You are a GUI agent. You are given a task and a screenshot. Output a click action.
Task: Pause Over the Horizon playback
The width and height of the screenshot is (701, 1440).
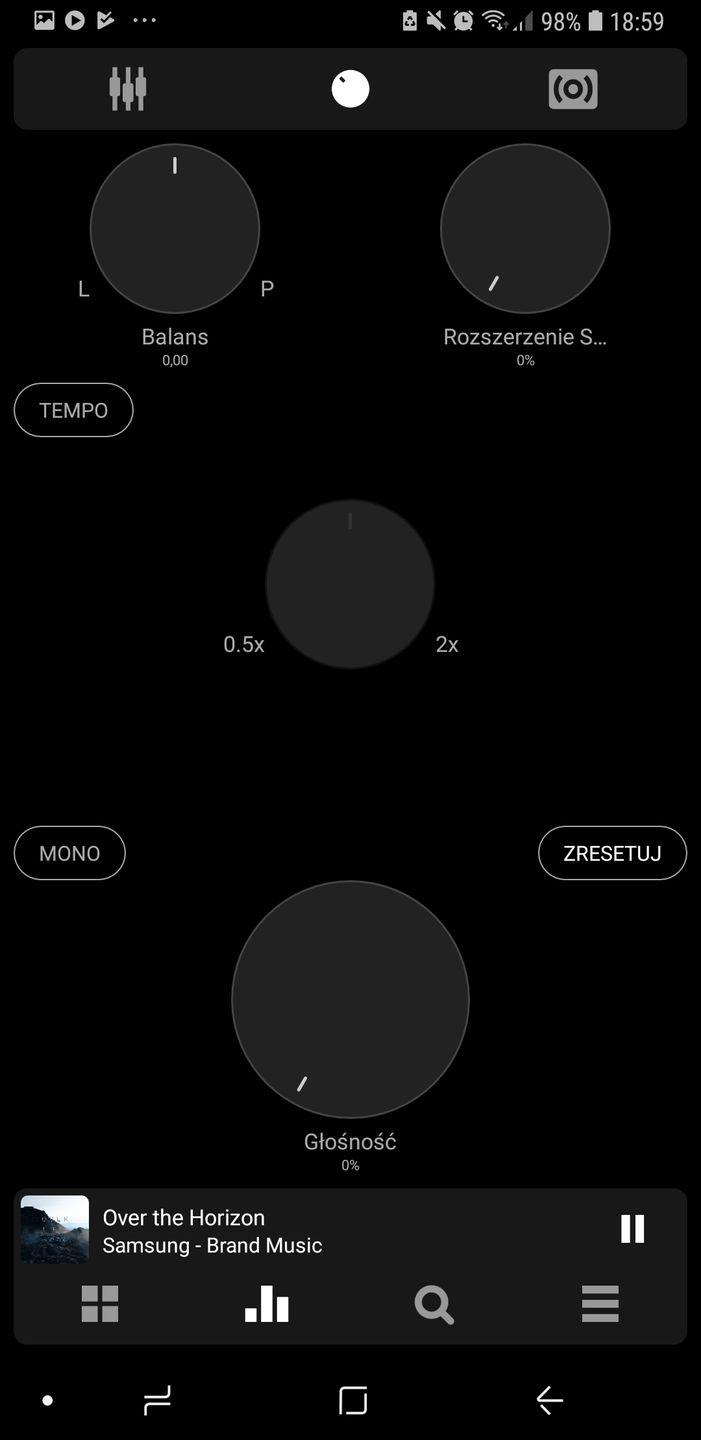click(632, 1229)
